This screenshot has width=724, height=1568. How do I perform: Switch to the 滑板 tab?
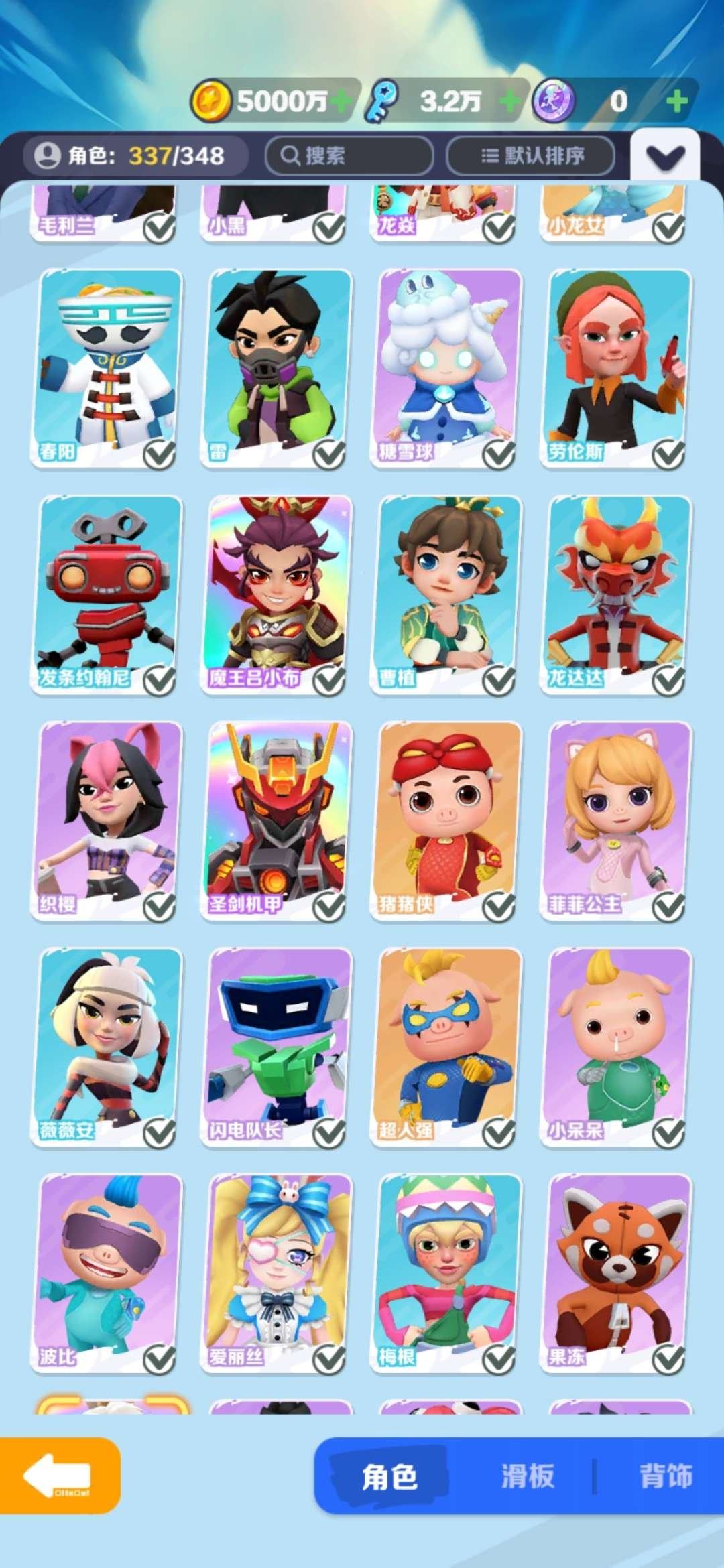click(x=528, y=1476)
